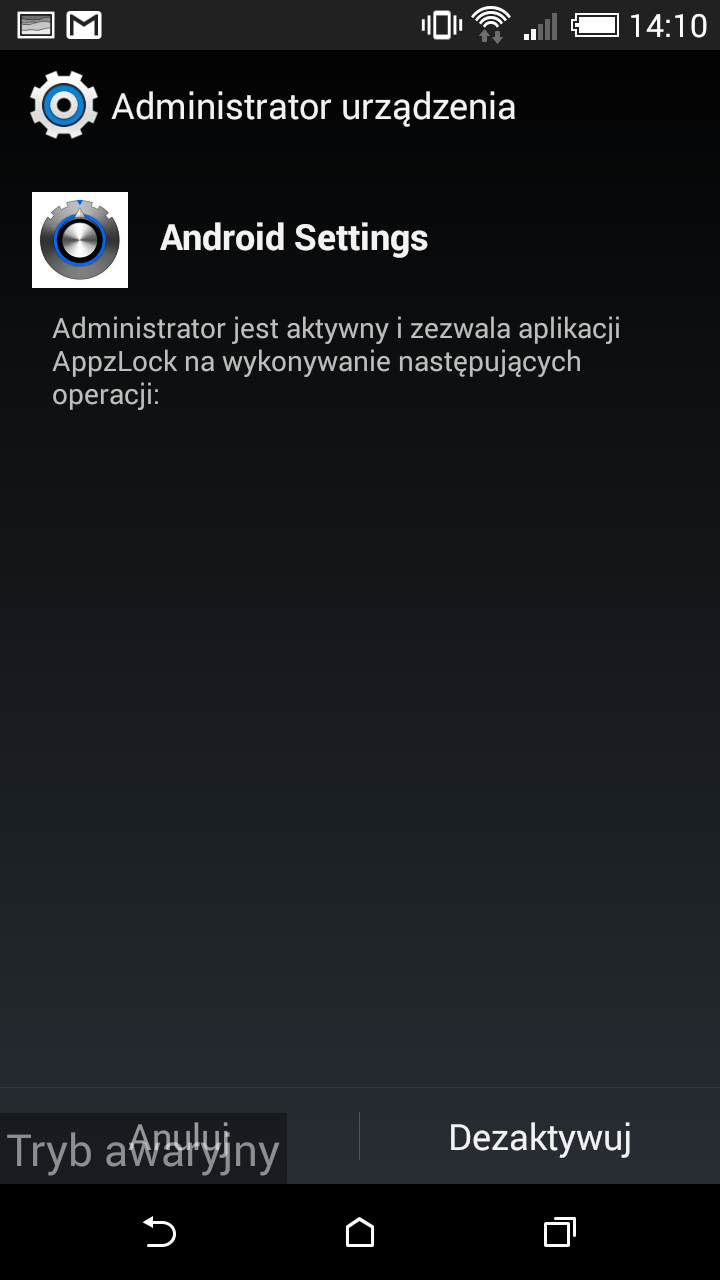
Task: Tap Dezaktywuj to deactivate the administrator
Action: coord(540,1137)
